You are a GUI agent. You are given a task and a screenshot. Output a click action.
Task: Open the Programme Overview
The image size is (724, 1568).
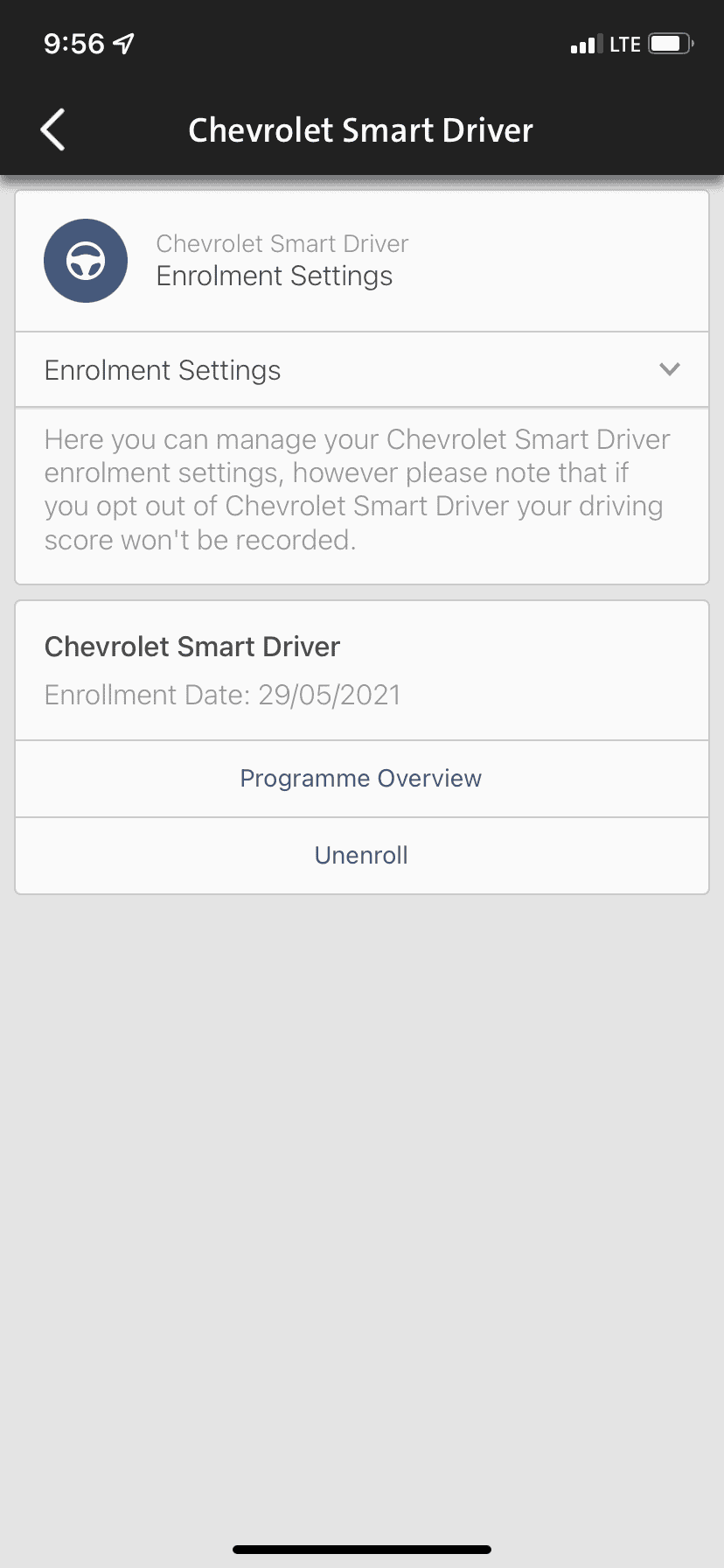(x=361, y=779)
